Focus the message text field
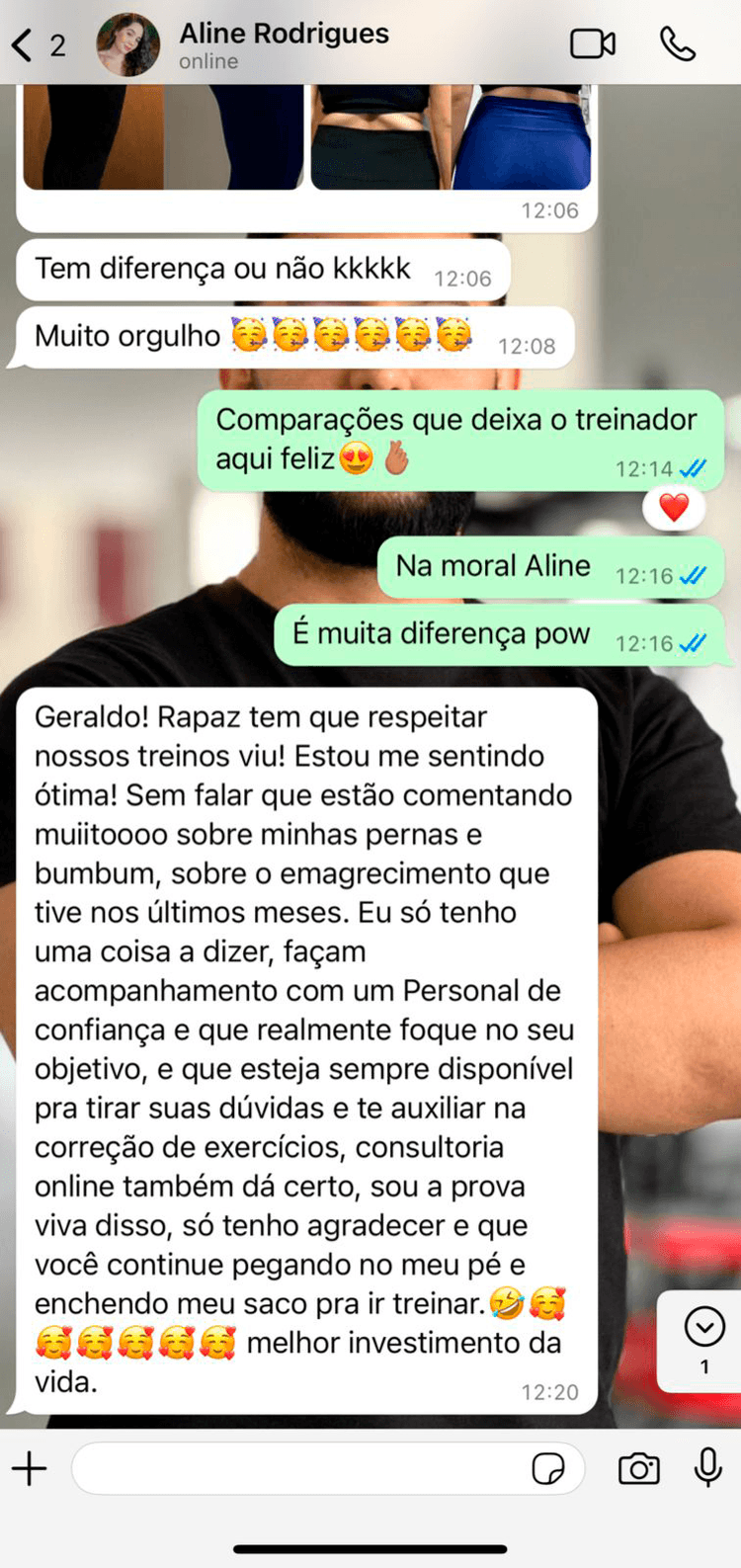Screen dimensions: 741x1568 (x=296, y=1469)
